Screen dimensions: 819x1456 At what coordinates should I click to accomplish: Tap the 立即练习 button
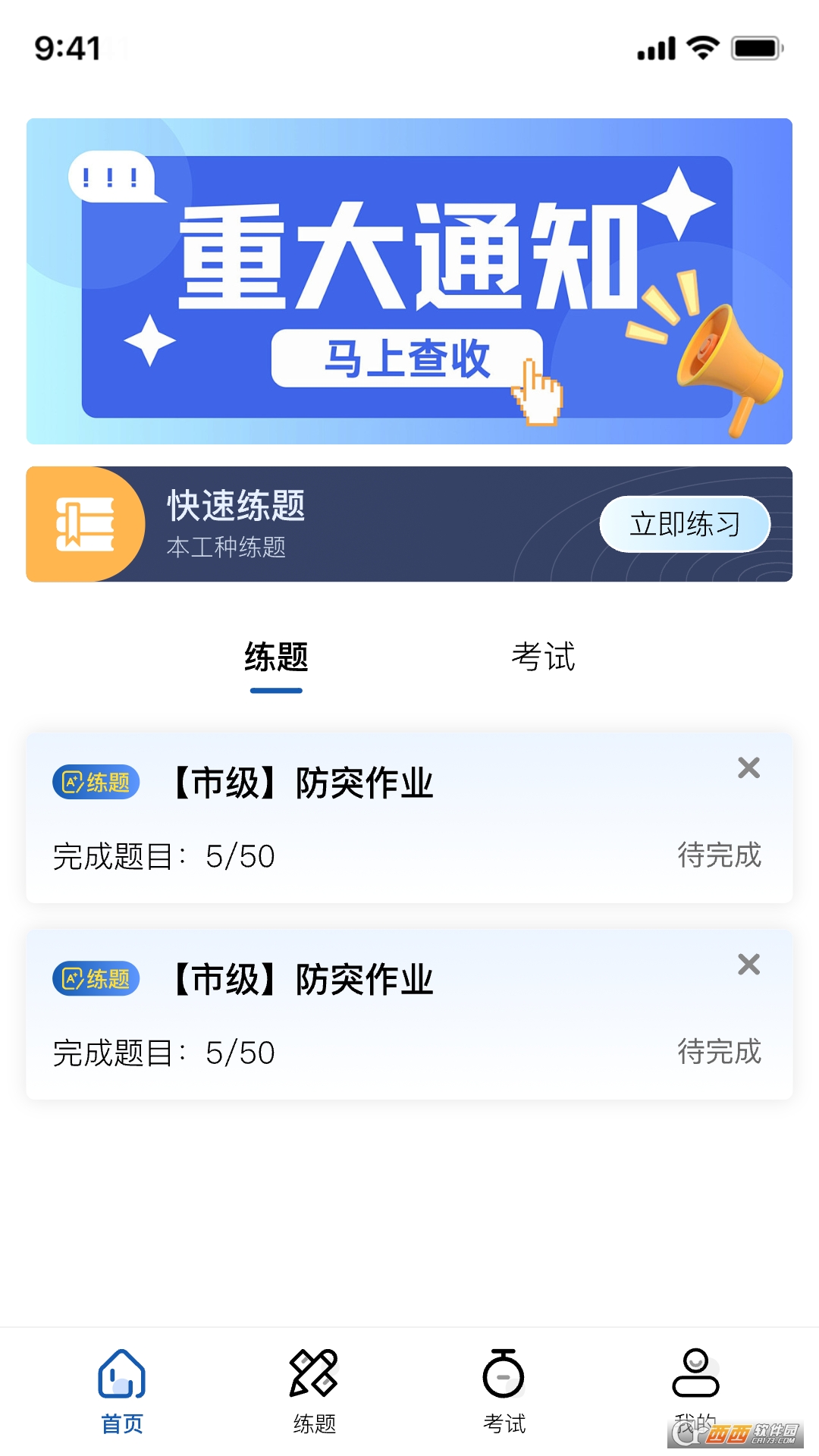coord(684,524)
